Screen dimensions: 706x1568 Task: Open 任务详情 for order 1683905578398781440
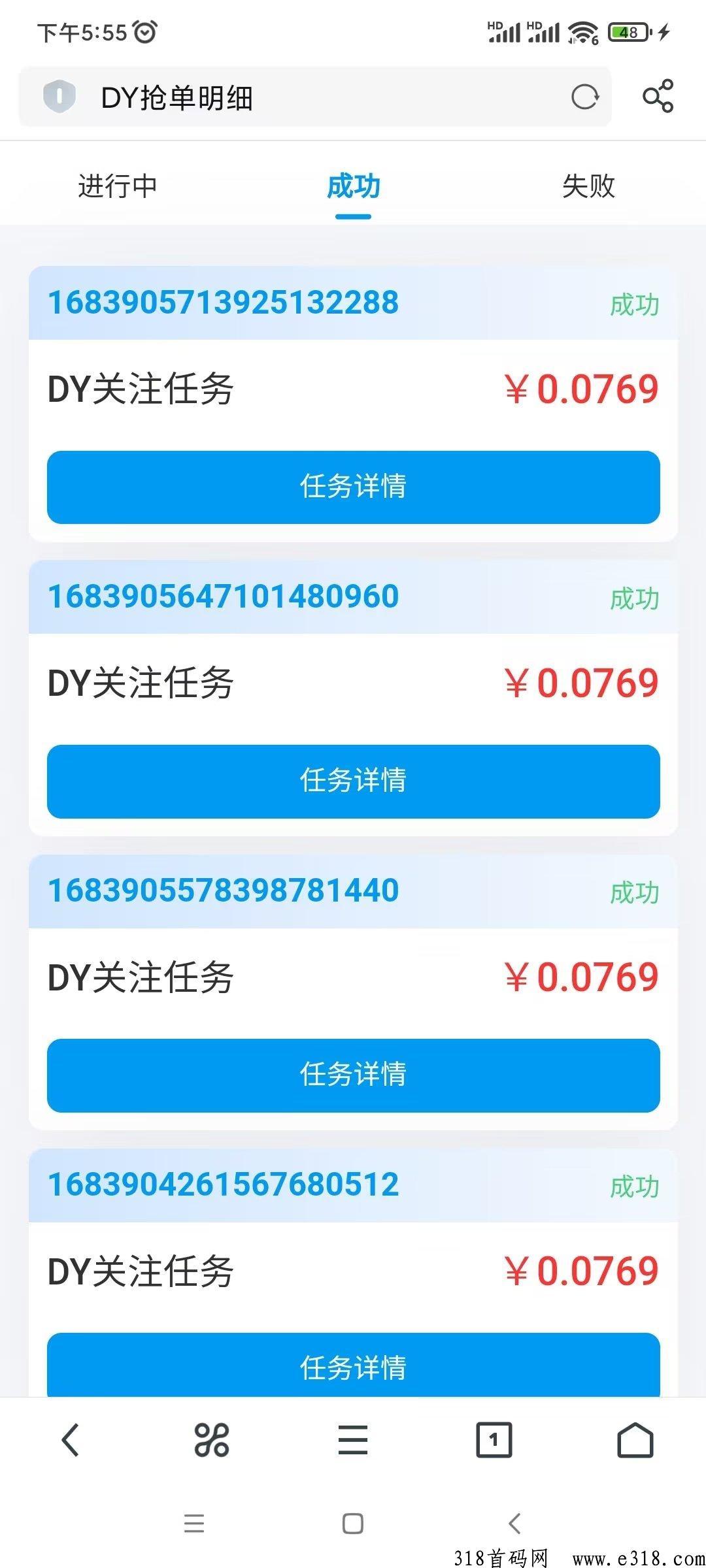[x=353, y=1075]
